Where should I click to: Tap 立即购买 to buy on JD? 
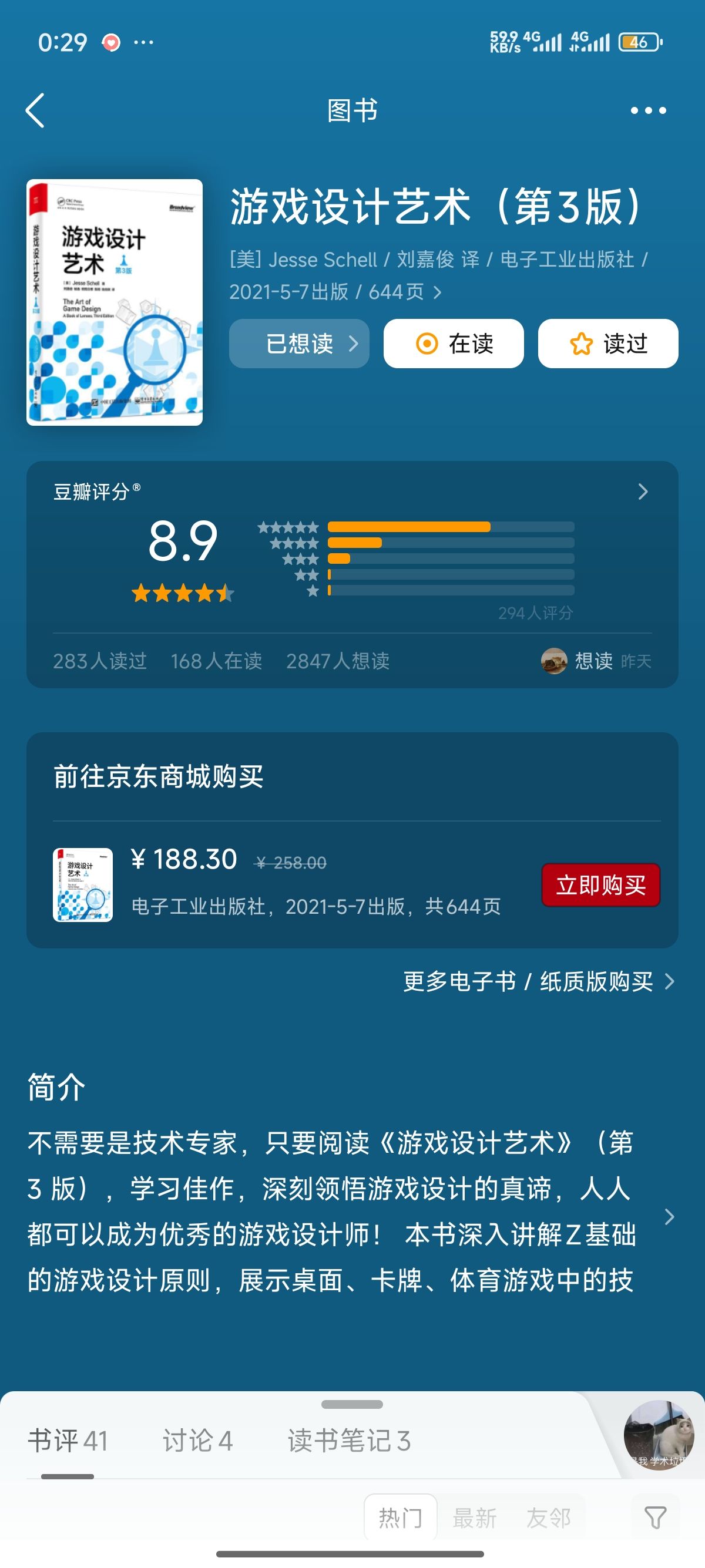coord(601,885)
